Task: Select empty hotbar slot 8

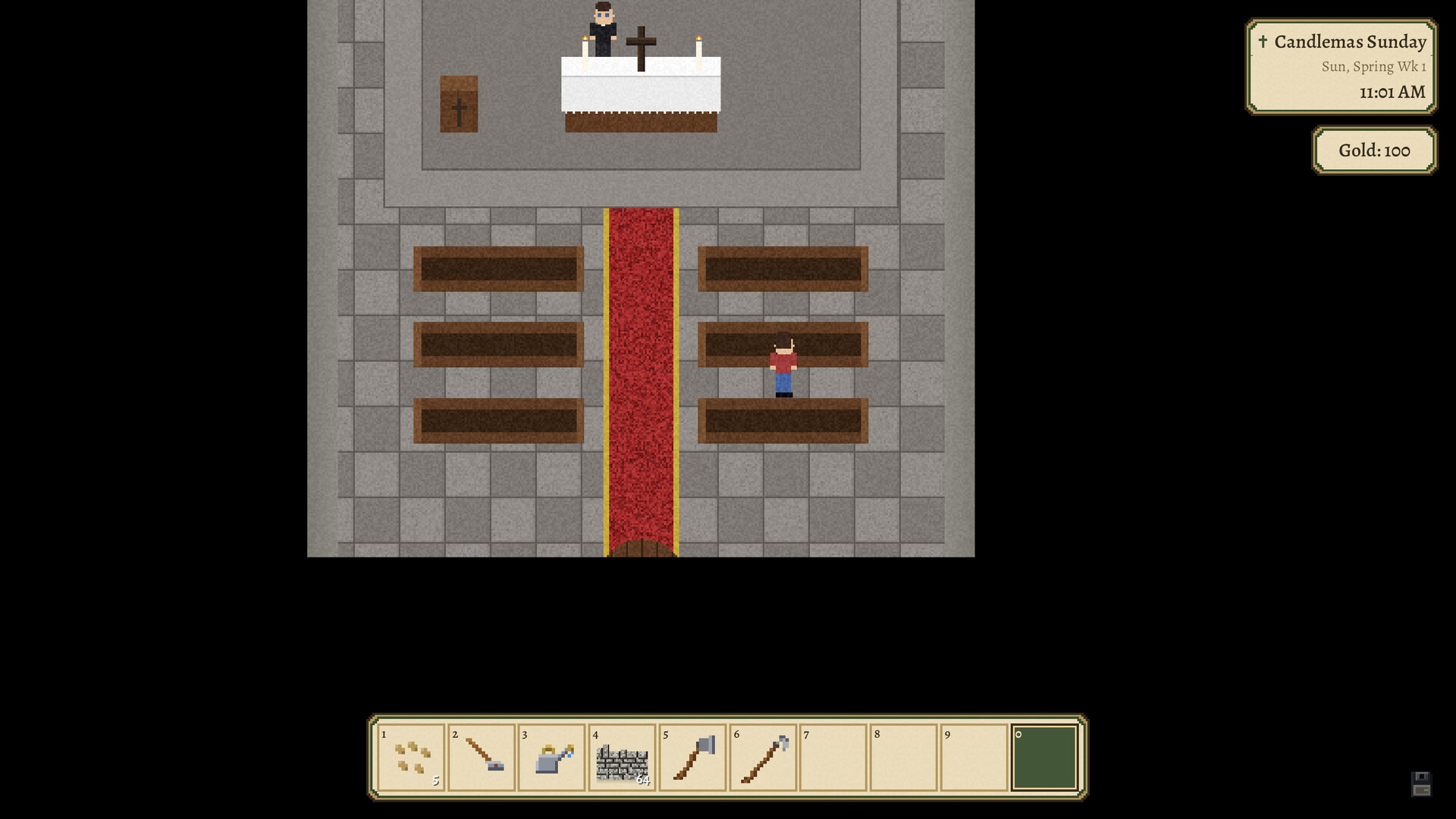Action: pos(904,758)
